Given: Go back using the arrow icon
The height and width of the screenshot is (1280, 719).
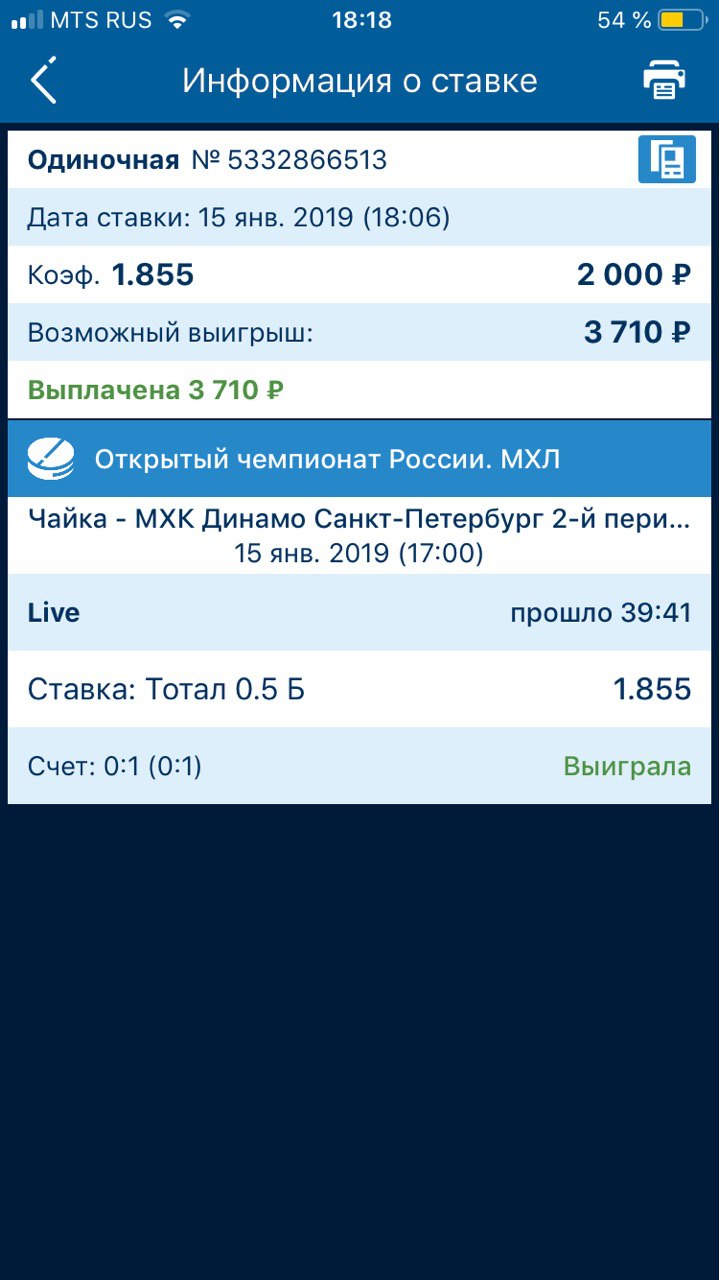Looking at the screenshot, I should pyautogui.click(x=44, y=80).
